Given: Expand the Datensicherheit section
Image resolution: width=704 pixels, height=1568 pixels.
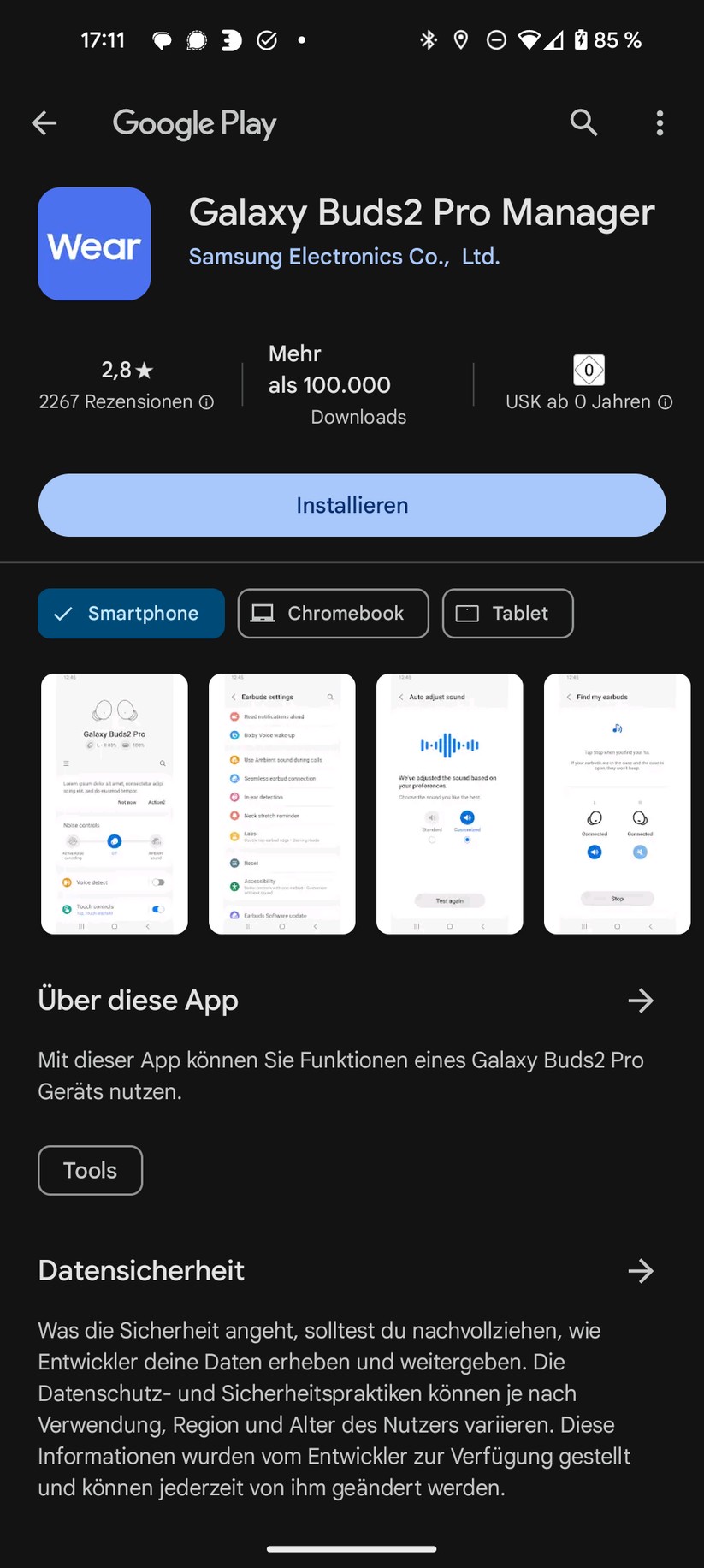Looking at the screenshot, I should tap(641, 1271).
